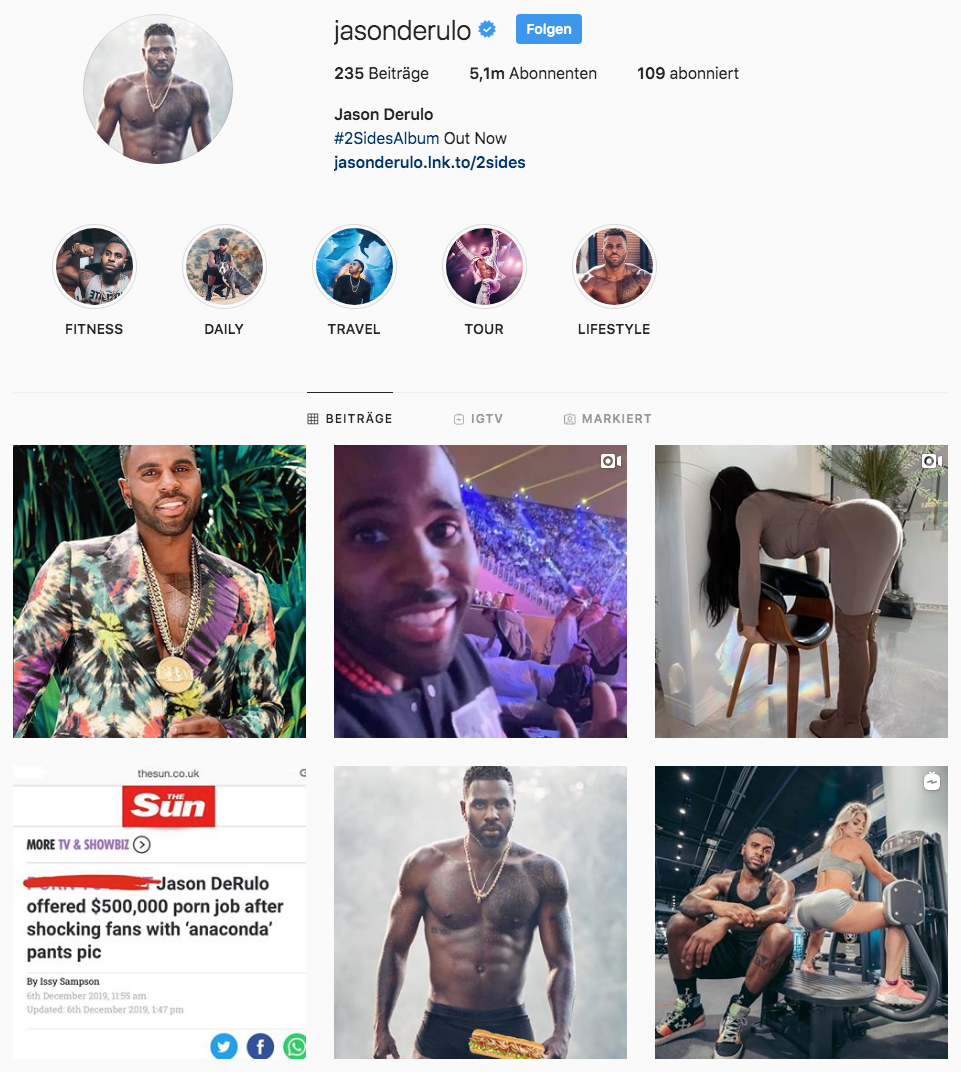Open the DAILY story highlight
The width and height of the screenshot is (961, 1072).
coord(224,267)
